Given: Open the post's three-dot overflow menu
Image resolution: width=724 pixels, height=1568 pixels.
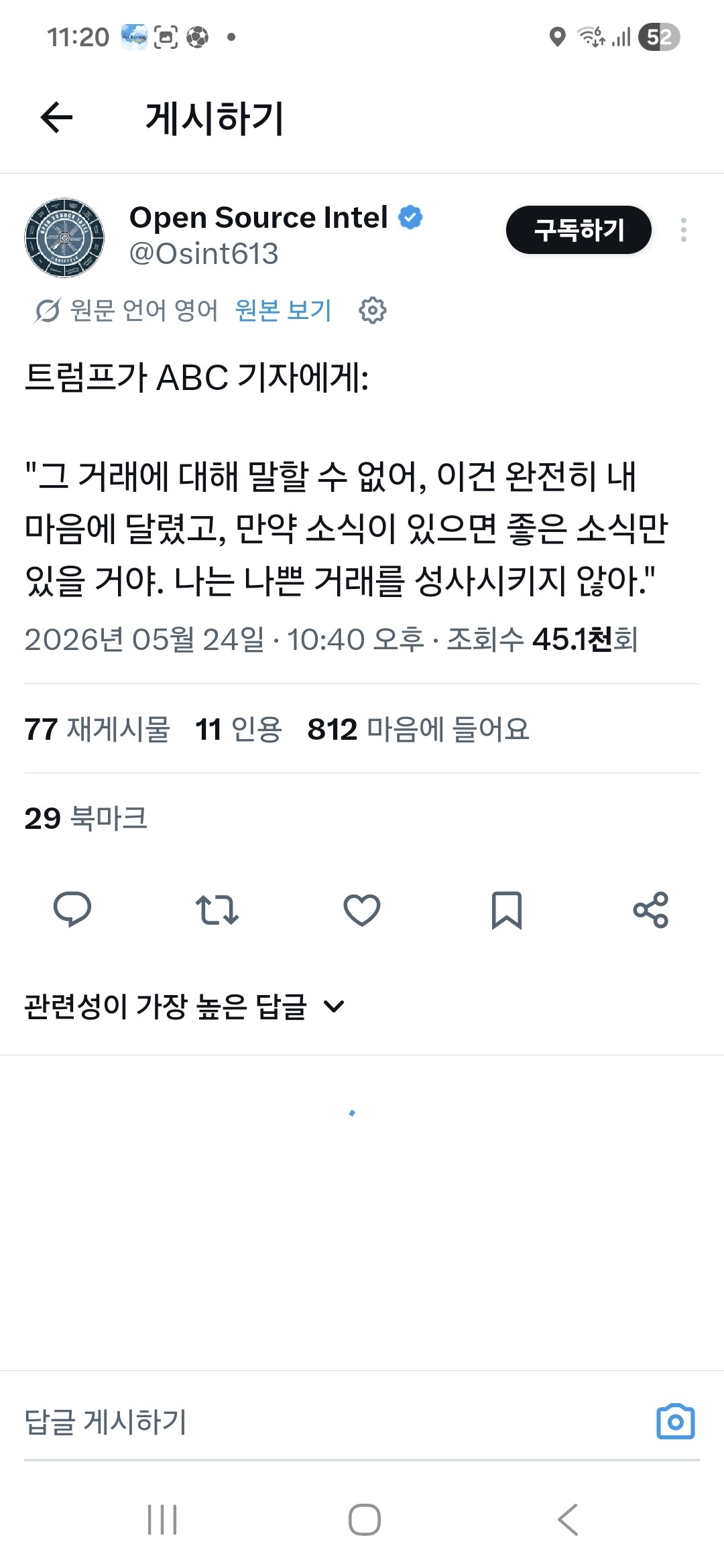Looking at the screenshot, I should tap(683, 230).
